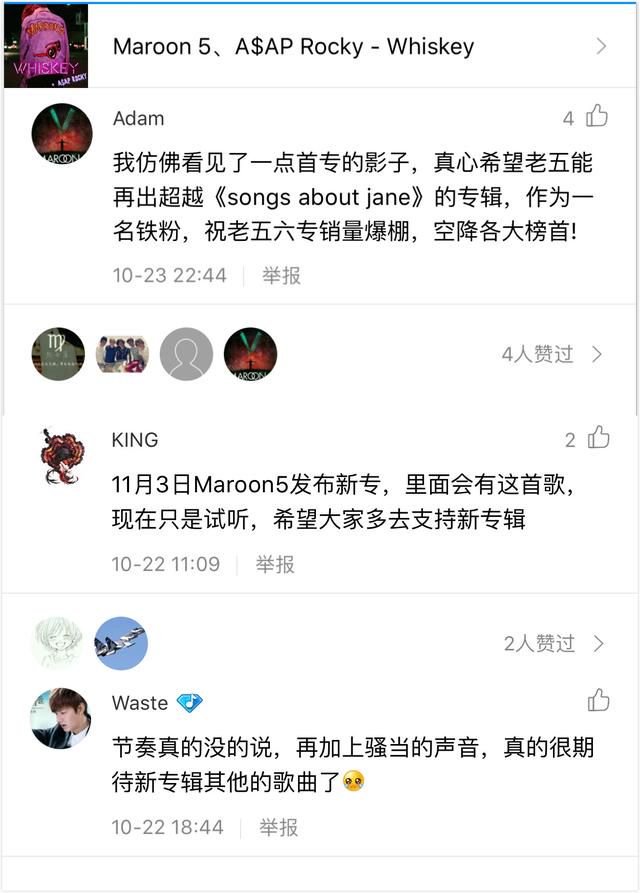Viewport: 640px width, 893px height.
Task: Report Waste's comment
Action: 279,827
